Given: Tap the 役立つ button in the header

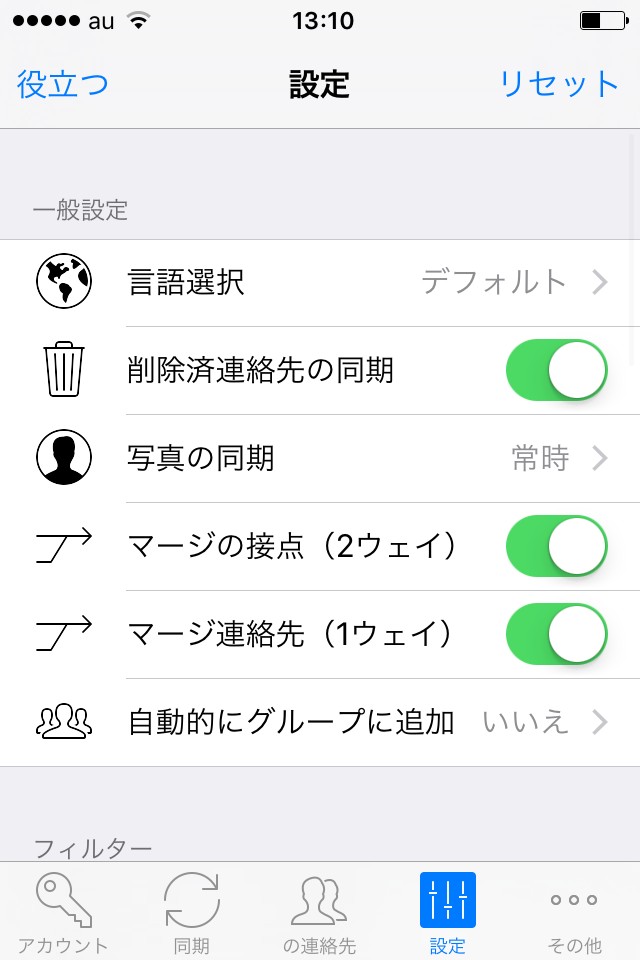Looking at the screenshot, I should [x=63, y=84].
